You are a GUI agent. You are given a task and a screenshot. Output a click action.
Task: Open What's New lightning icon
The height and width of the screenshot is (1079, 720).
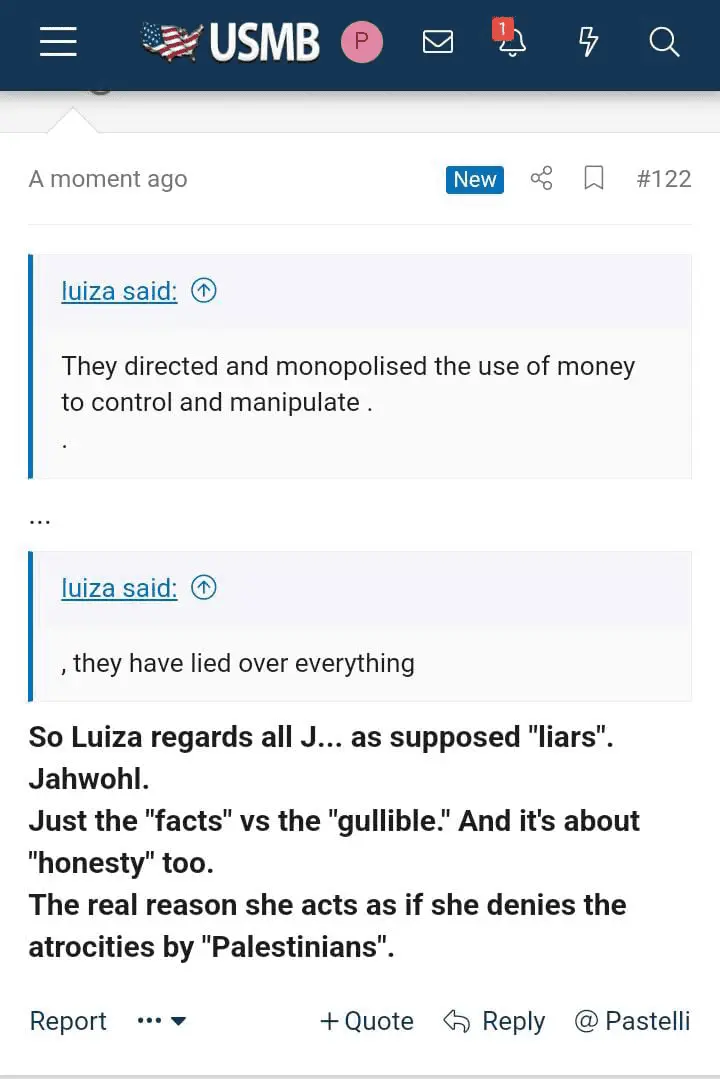tap(589, 42)
